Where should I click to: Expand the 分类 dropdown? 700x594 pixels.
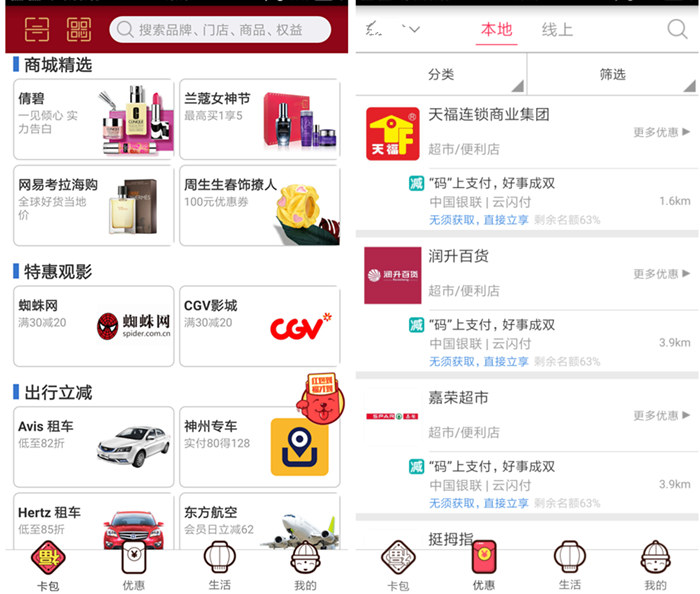[441, 74]
